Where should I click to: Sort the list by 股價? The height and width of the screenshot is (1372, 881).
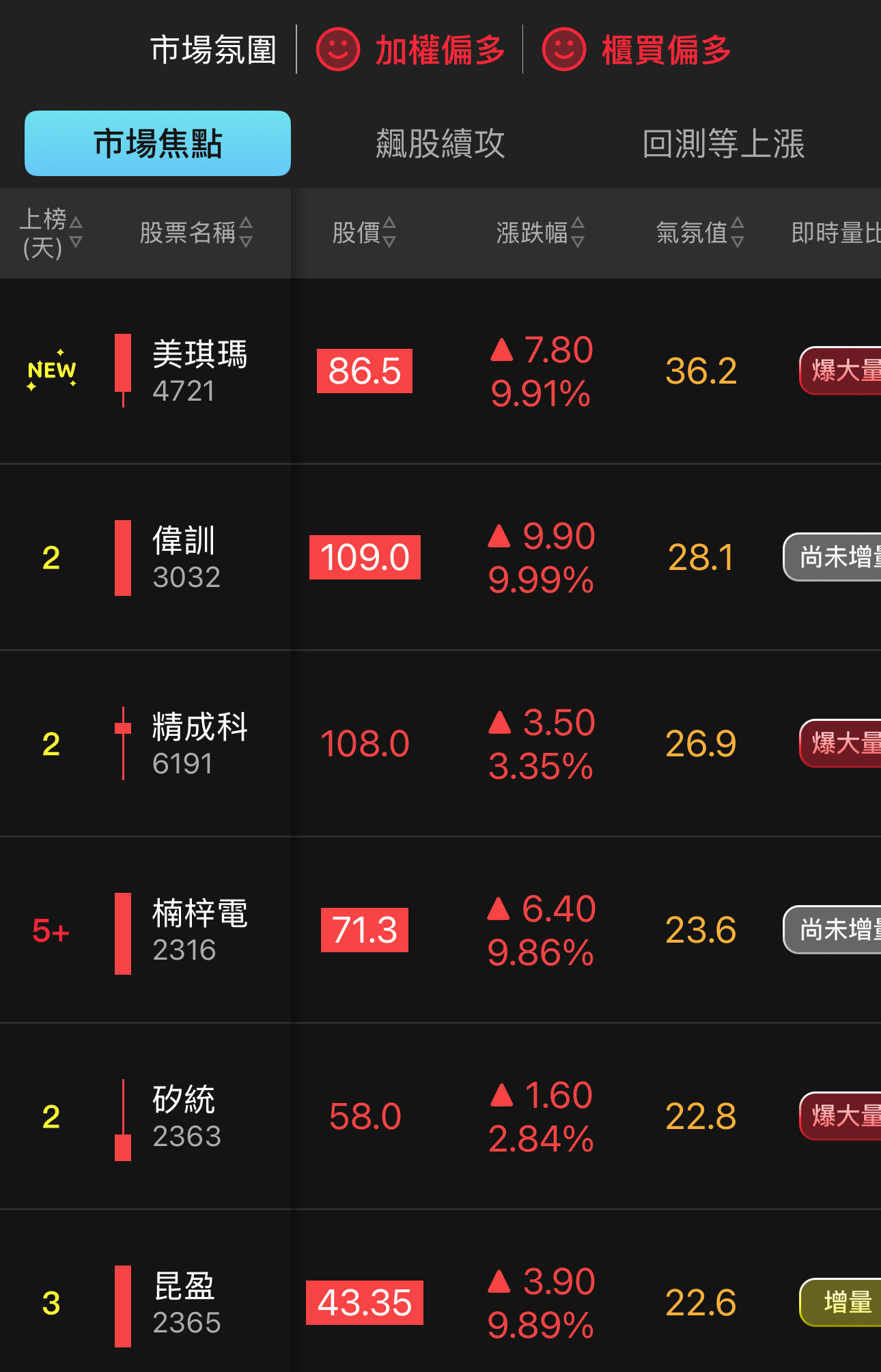[364, 233]
